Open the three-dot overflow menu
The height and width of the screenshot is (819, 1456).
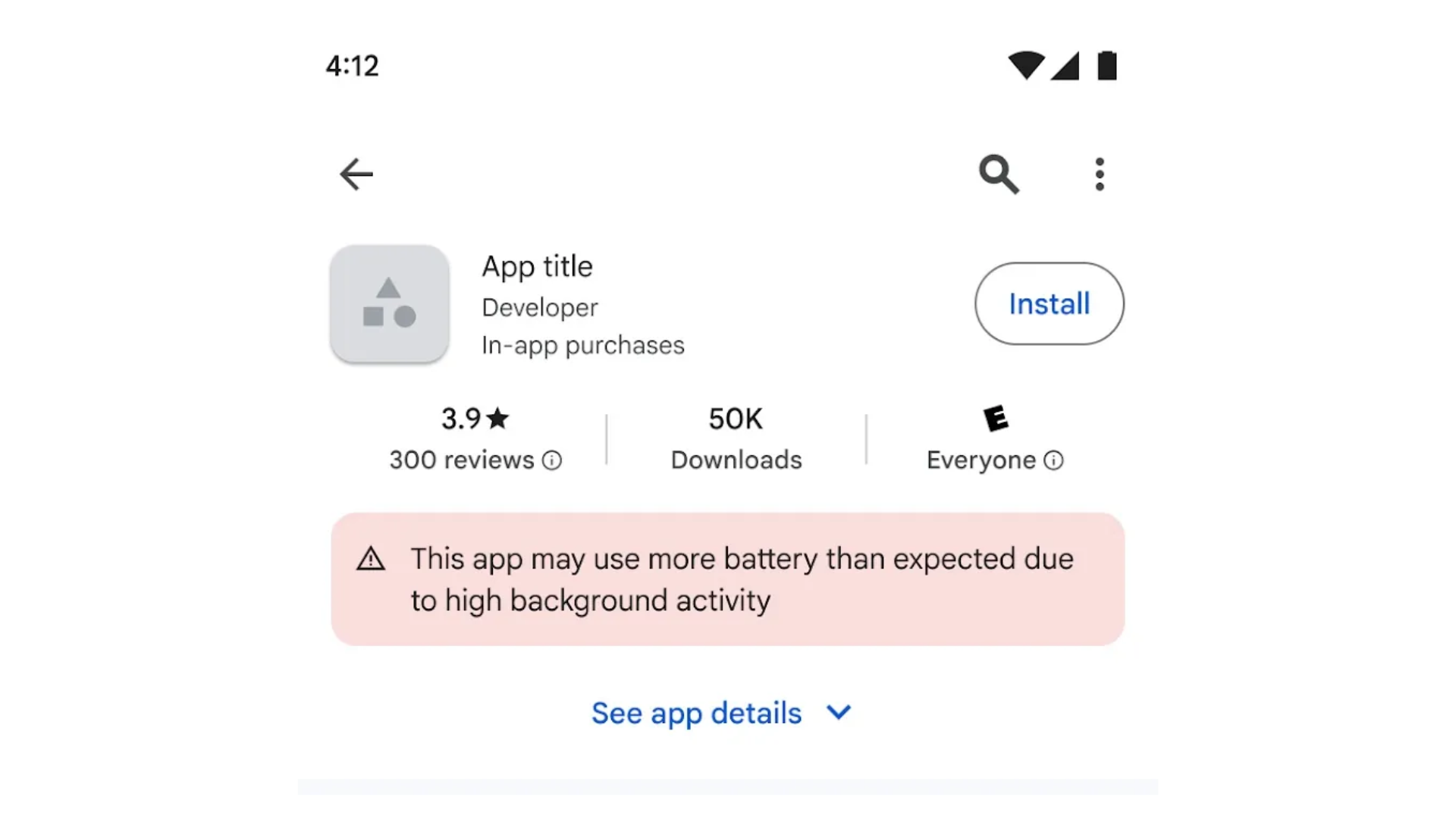pos(1099,174)
